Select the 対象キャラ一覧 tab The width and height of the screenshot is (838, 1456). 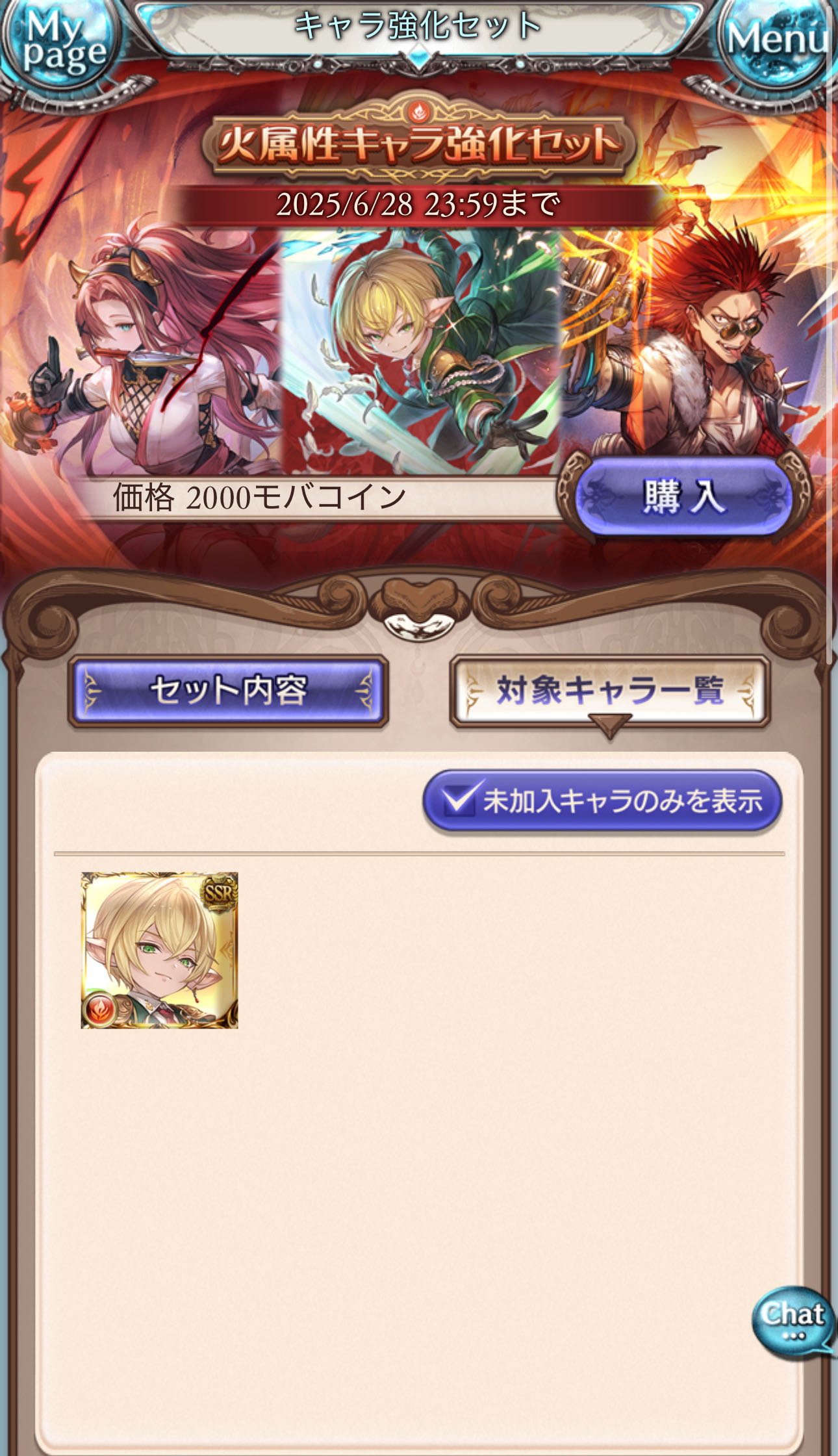609,691
